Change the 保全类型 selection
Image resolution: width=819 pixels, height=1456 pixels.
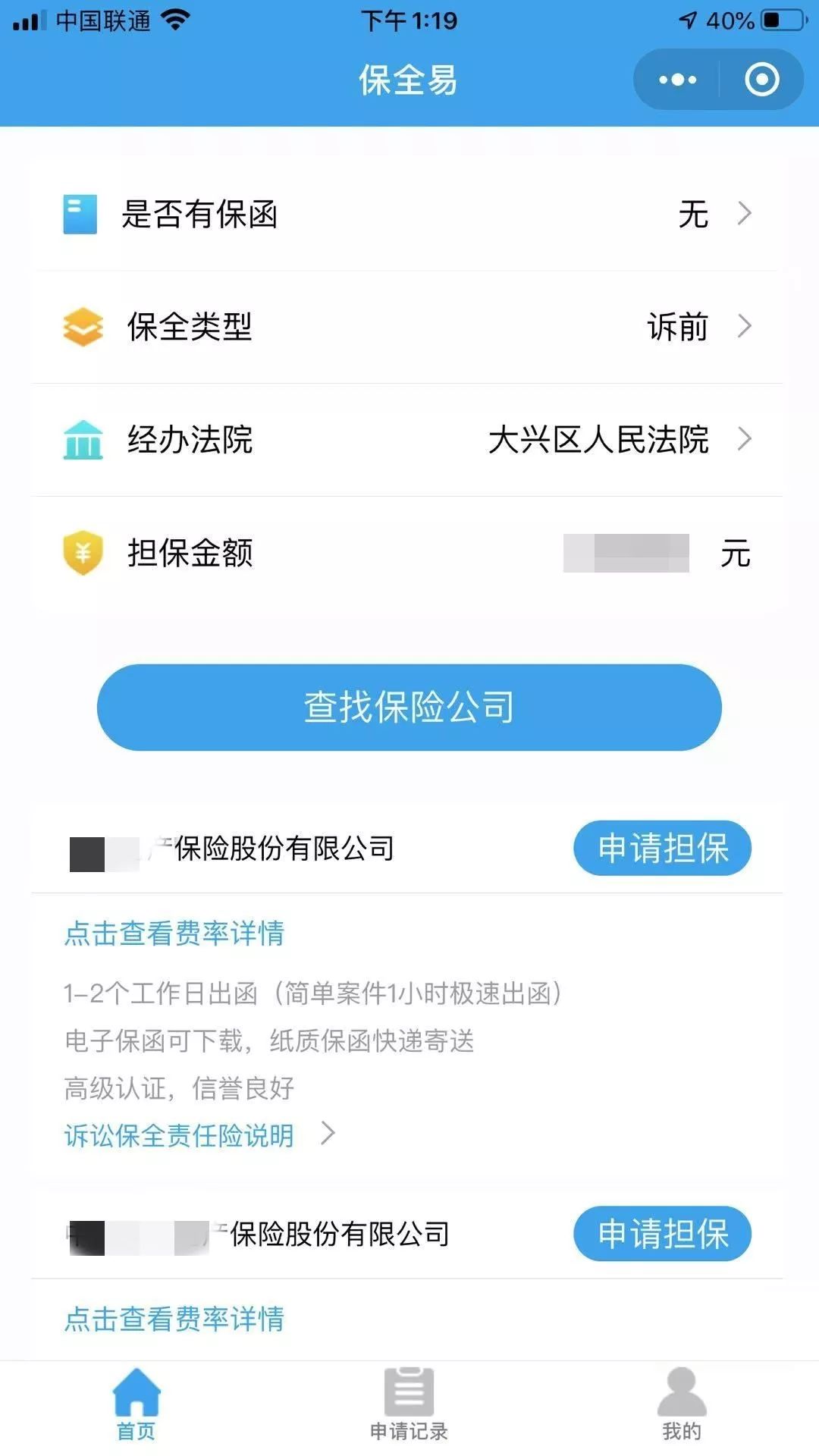tap(407, 326)
